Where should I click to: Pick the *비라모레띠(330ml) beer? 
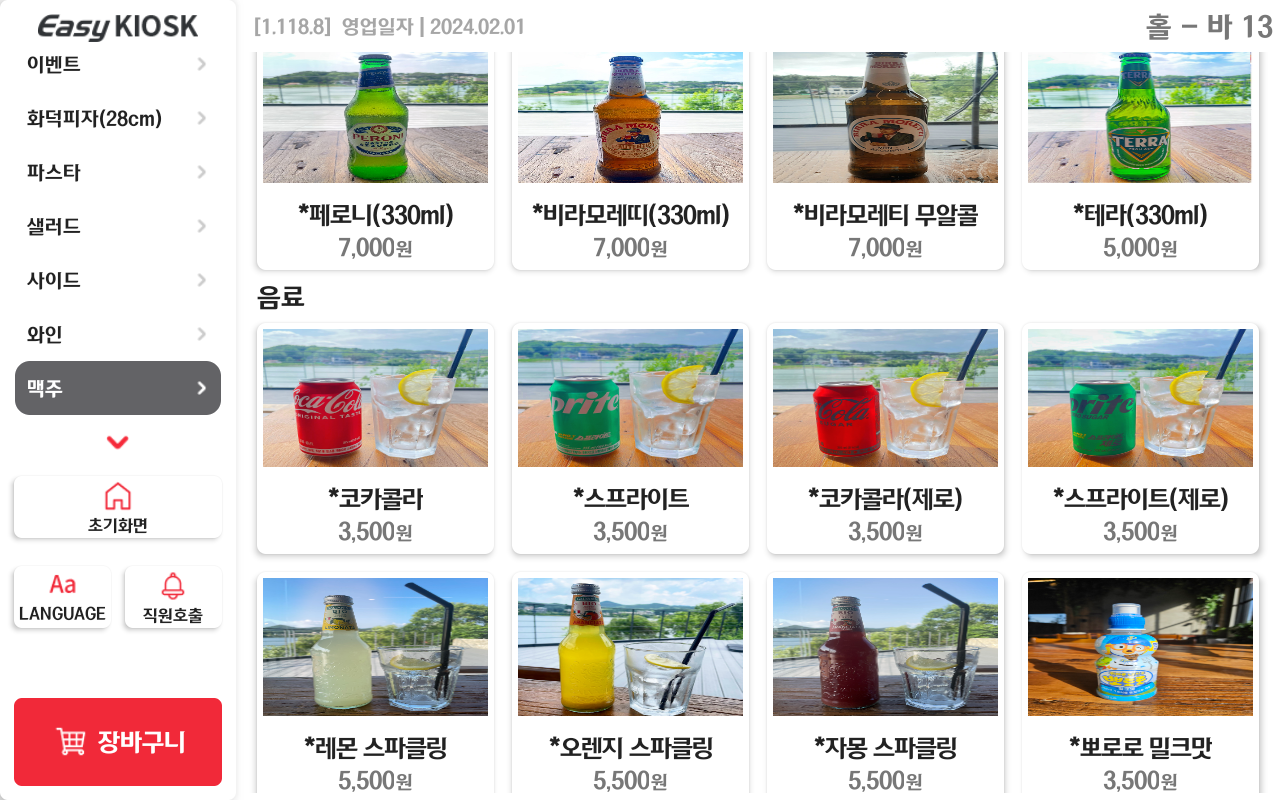tap(630, 160)
